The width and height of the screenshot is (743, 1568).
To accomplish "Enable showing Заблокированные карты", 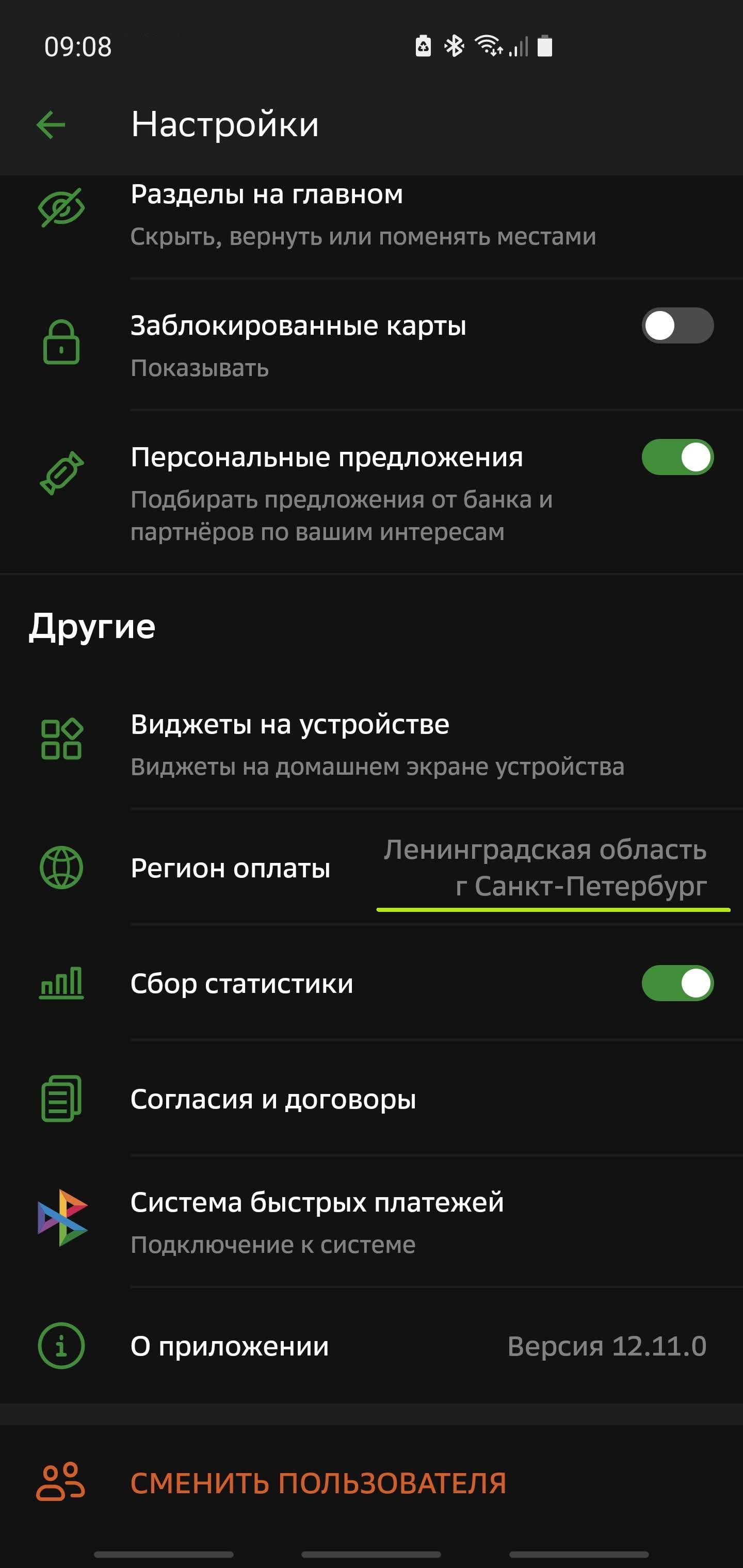I will point(676,325).
